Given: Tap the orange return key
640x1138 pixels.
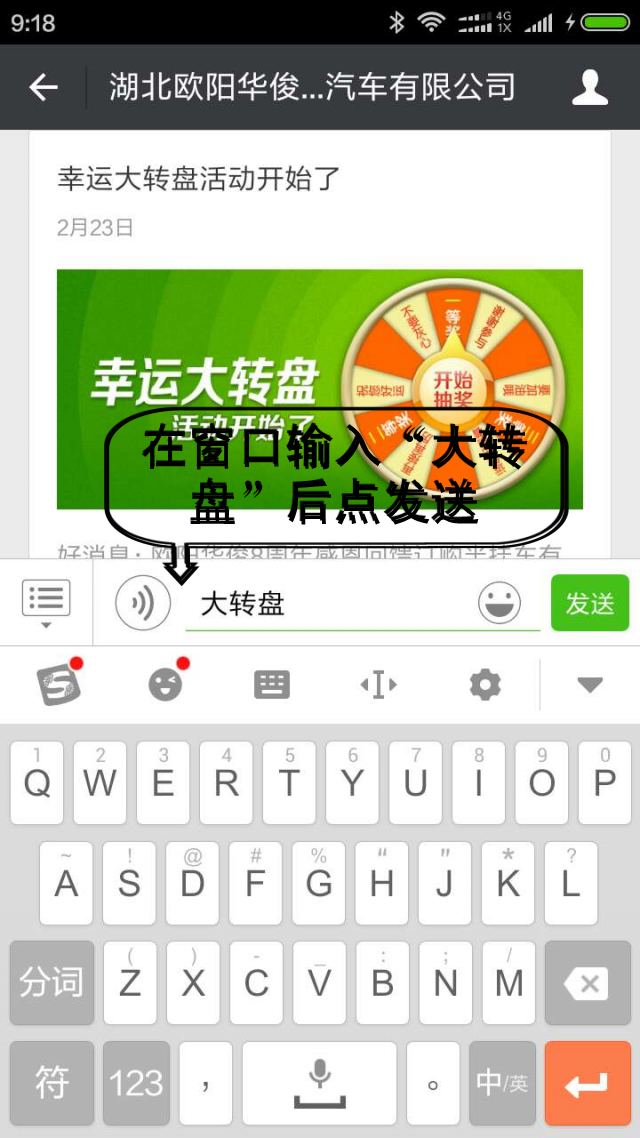Looking at the screenshot, I should [587, 1082].
